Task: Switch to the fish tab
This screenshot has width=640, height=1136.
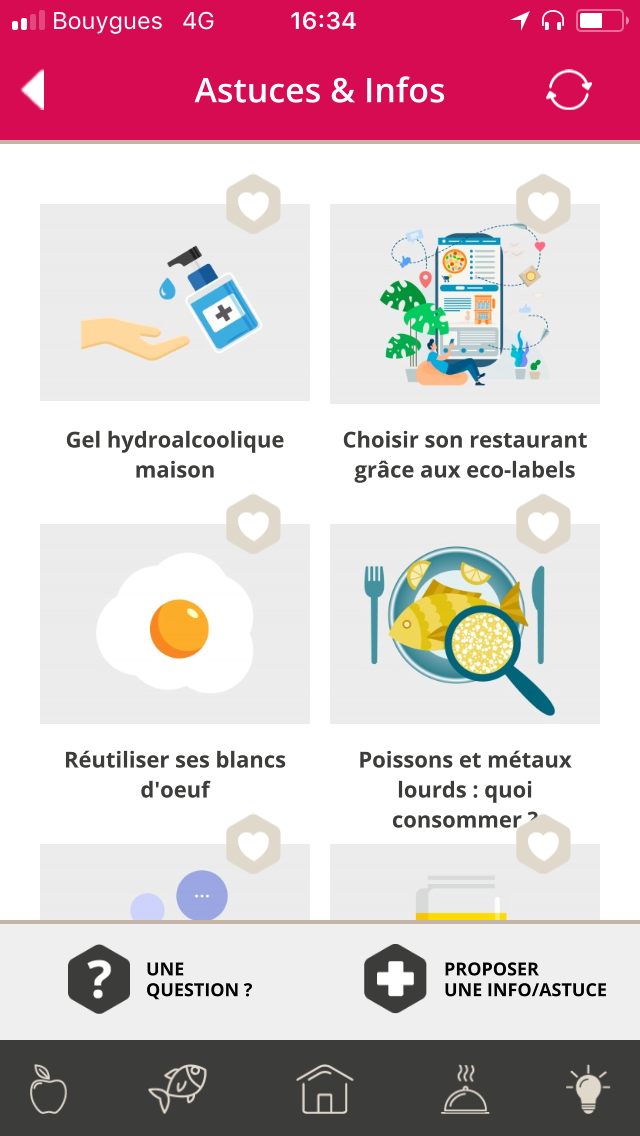Action: [x=178, y=1089]
